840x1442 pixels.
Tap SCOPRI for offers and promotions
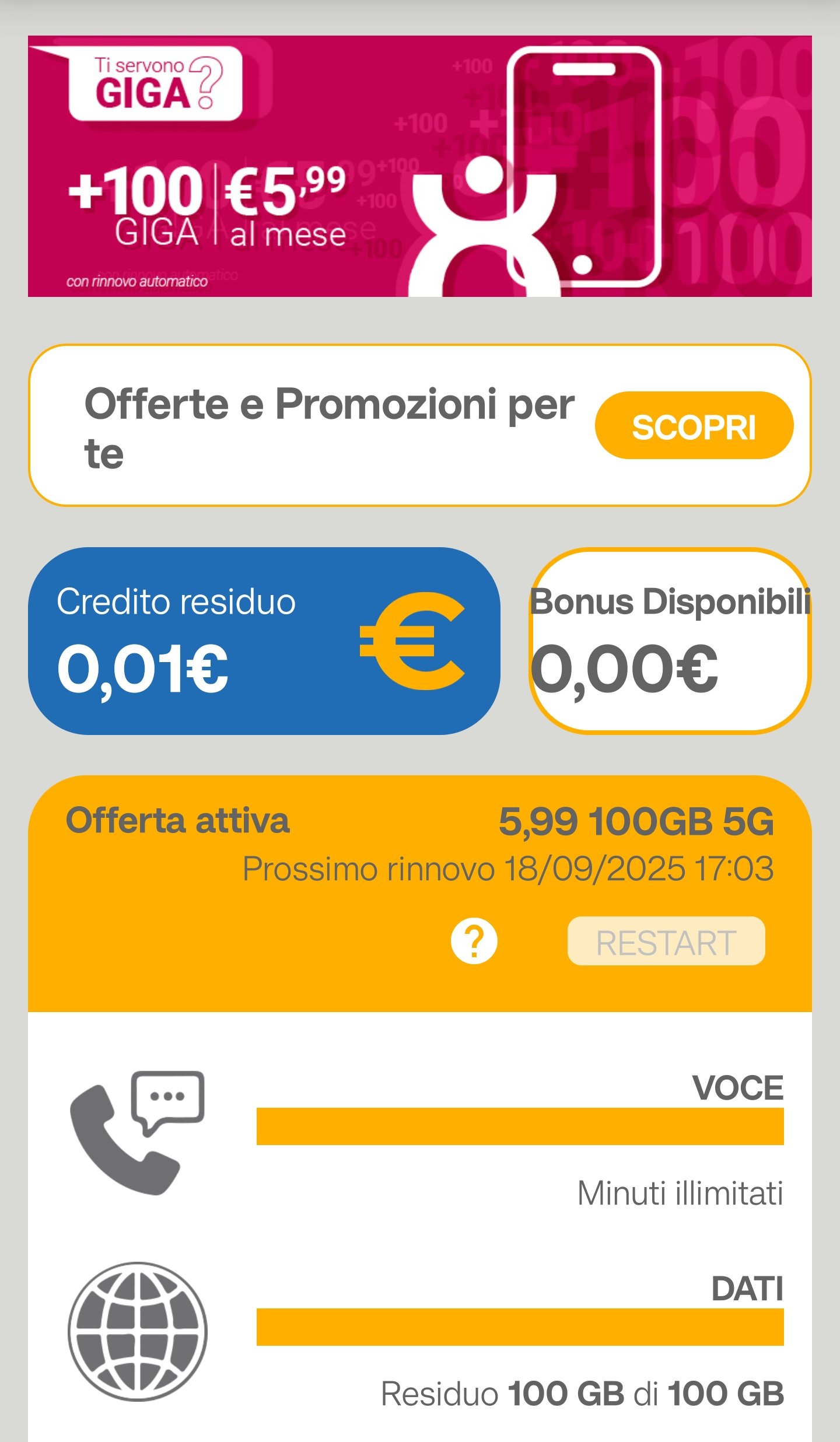(x=694, y=426)
